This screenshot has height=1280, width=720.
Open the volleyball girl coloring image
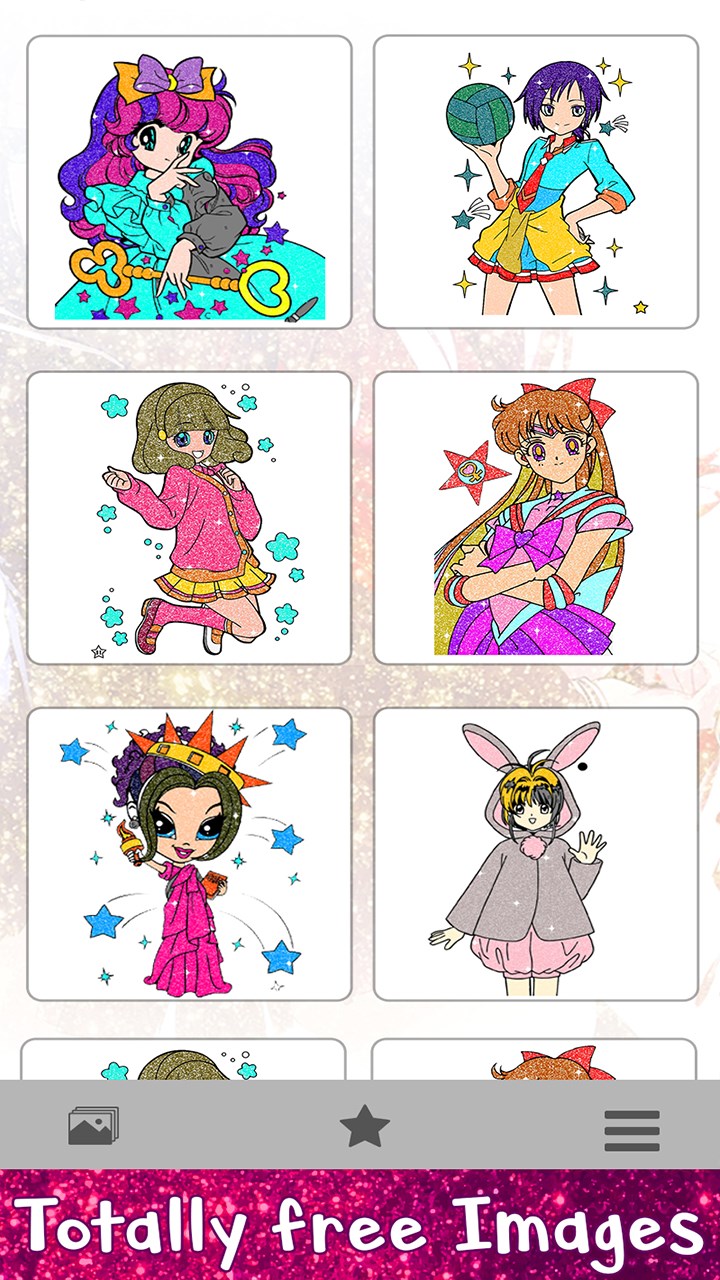coord(536,182)
